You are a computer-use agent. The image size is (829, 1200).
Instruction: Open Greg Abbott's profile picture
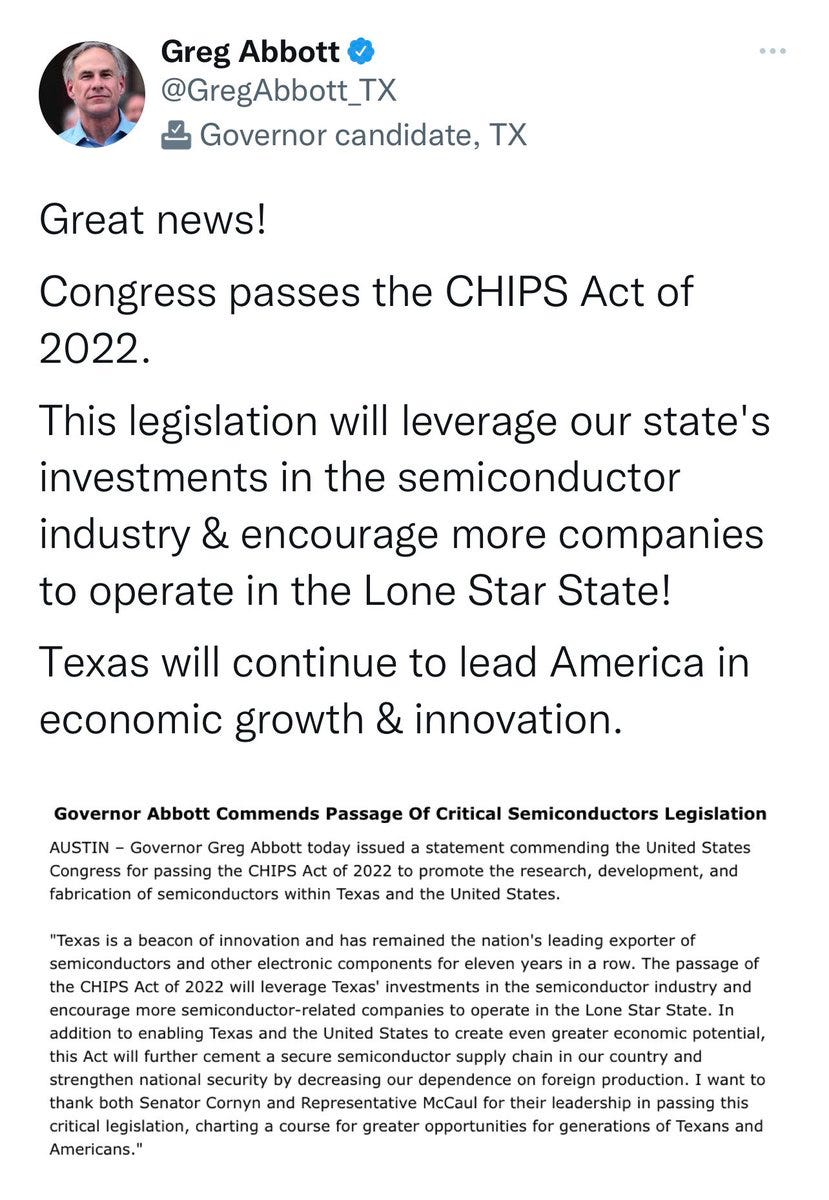tap(92, 95)
